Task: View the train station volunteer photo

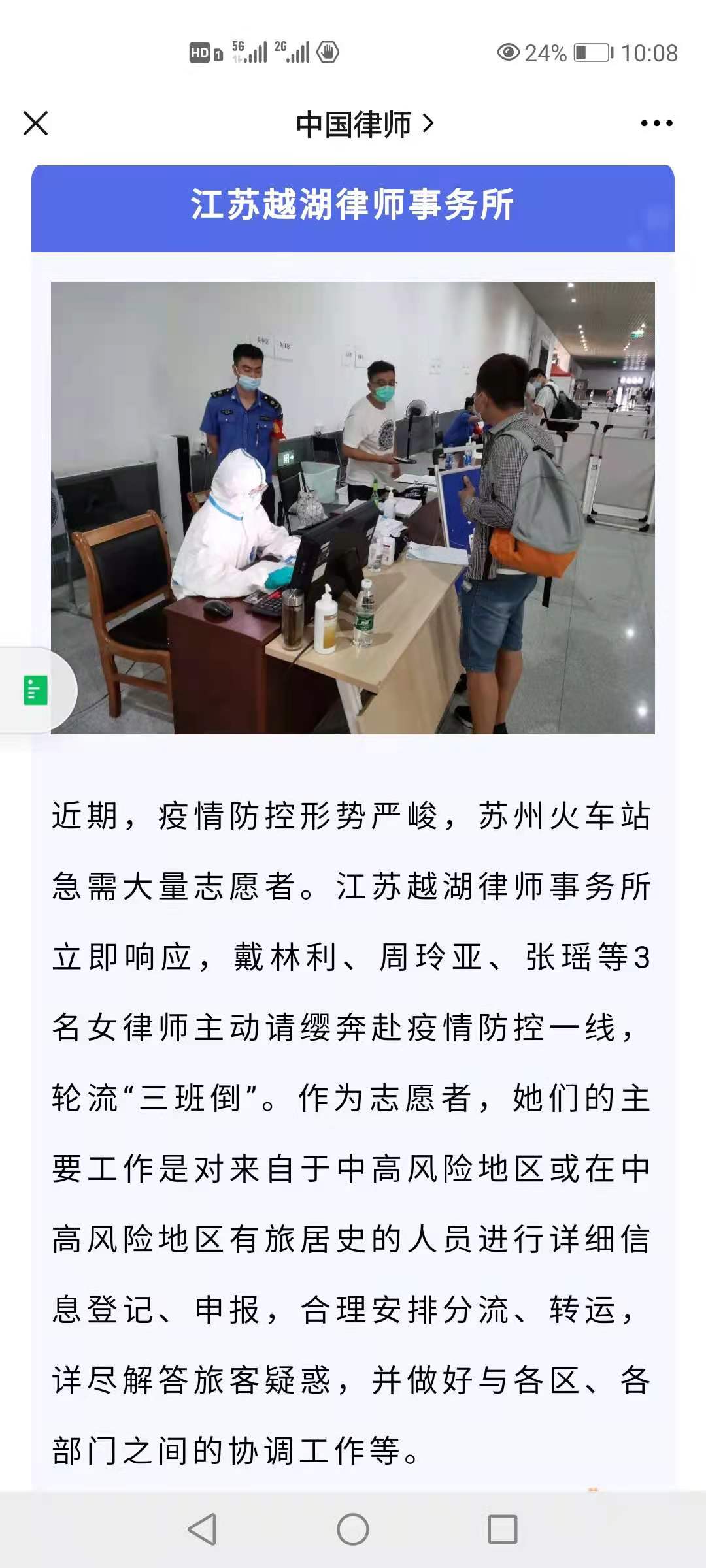Action: click(353, 508)
